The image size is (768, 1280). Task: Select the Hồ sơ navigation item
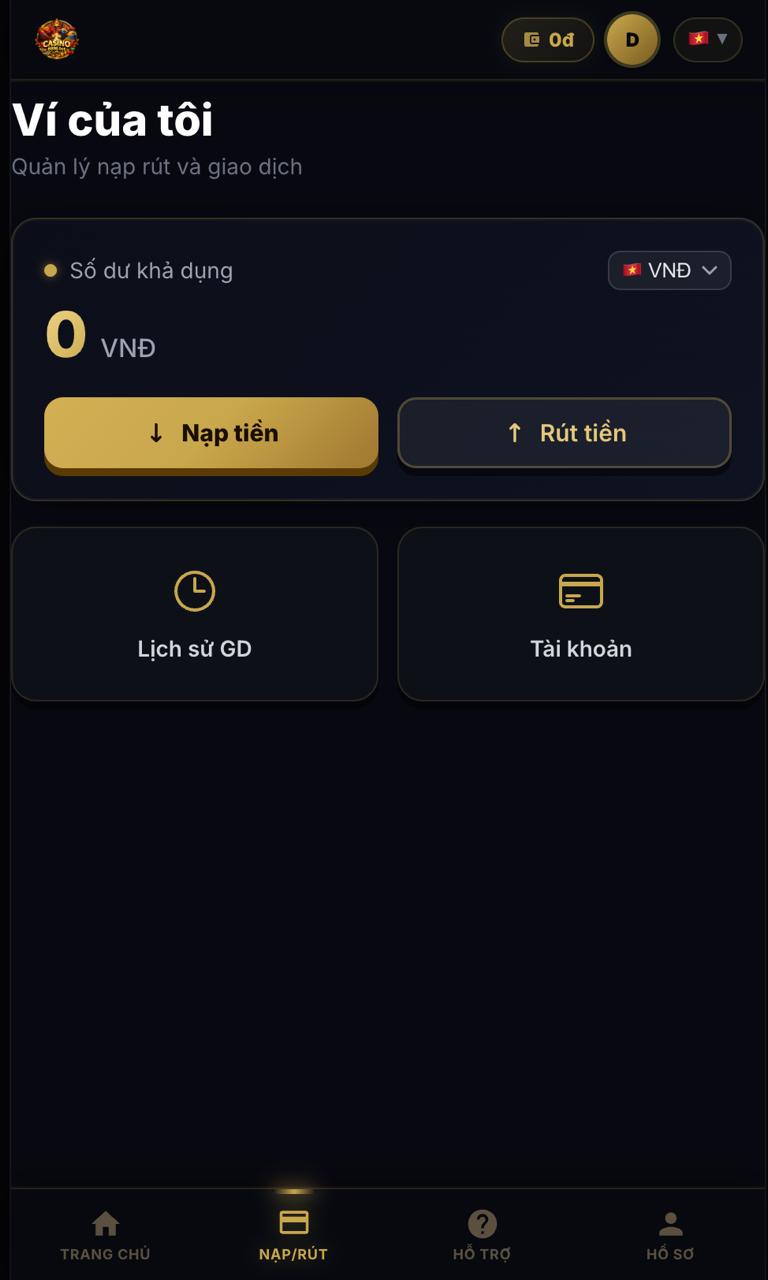coord(669,1234)
